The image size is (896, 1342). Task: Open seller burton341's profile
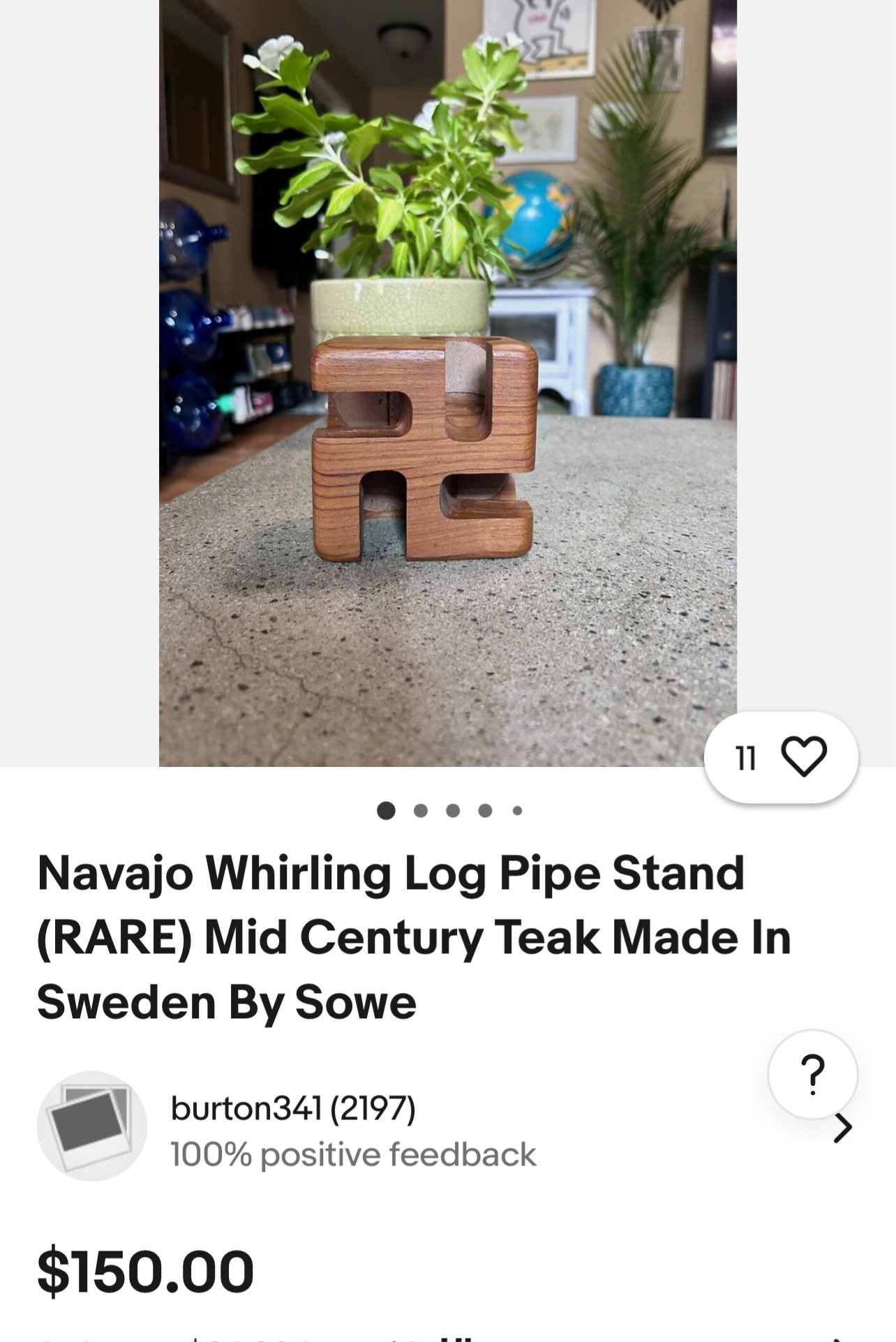(x=293, y=1108)
